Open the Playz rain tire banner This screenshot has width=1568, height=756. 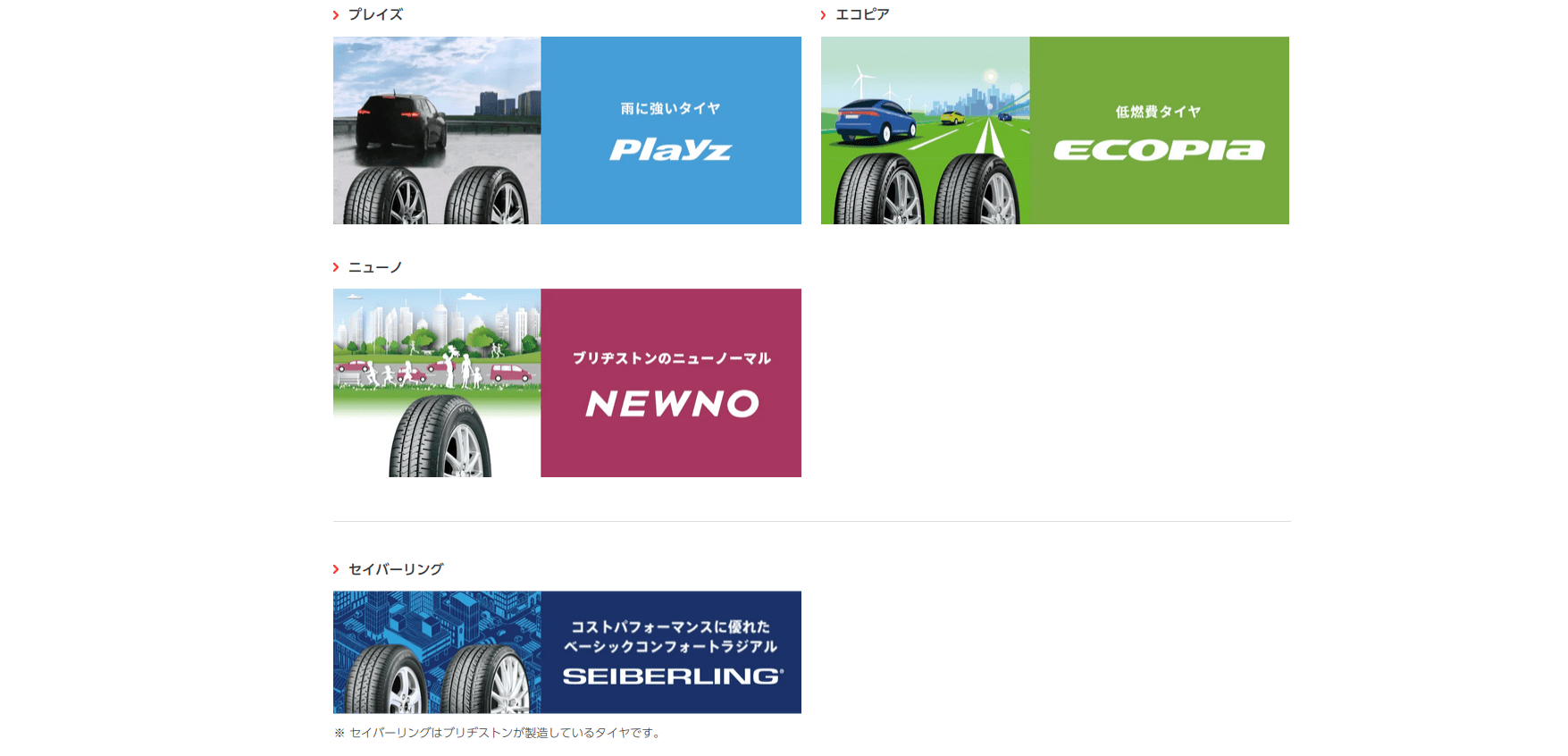(566, 130)
